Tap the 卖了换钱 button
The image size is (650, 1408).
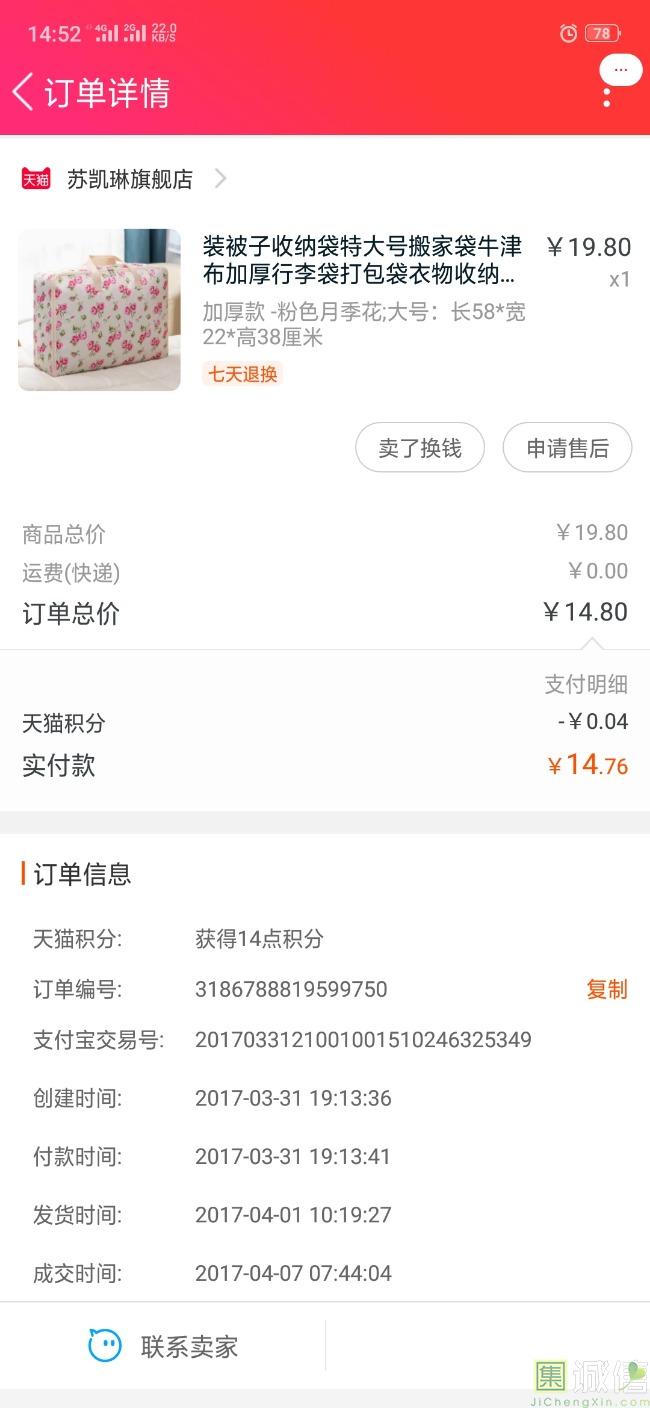pos(420,448)
